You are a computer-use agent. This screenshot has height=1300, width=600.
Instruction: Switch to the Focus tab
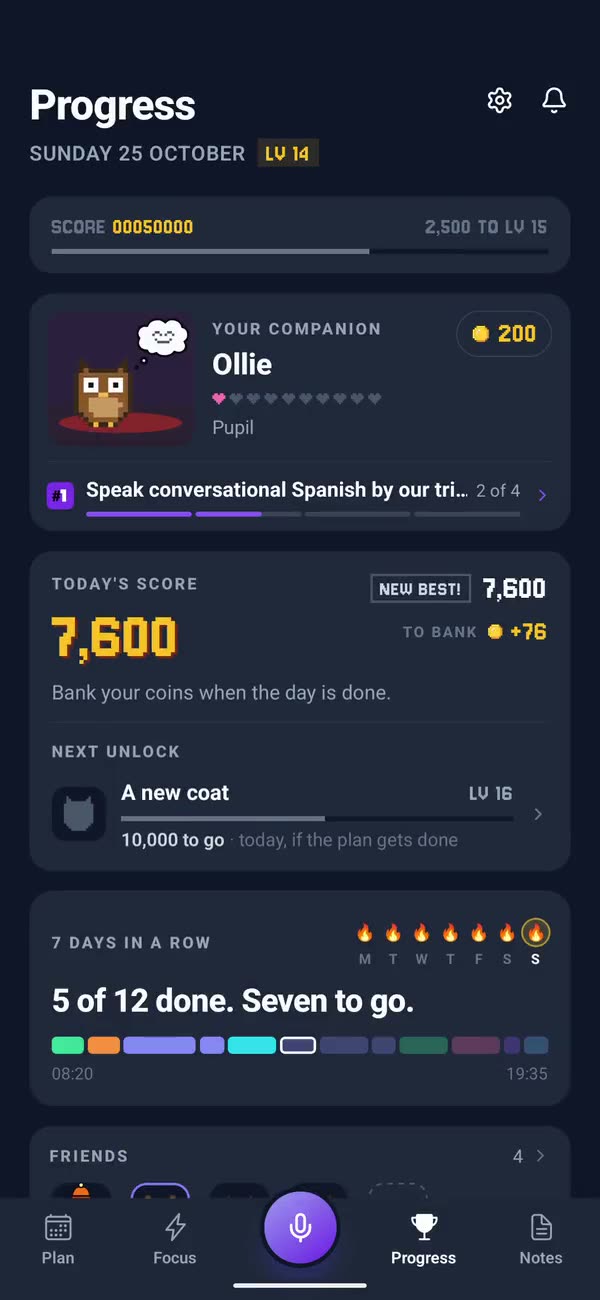[175, 1239]
